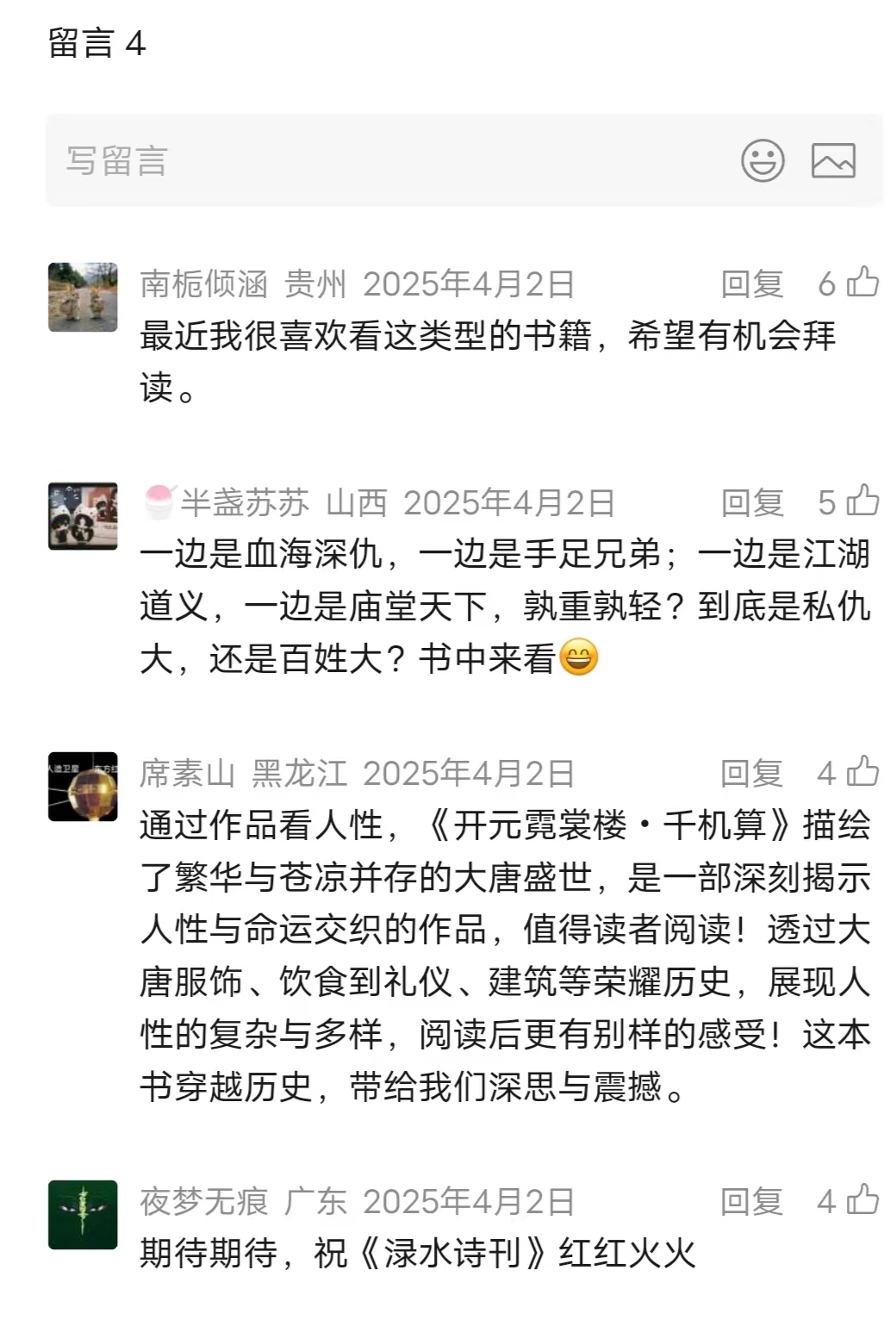
Task: Like 南栀倾涵's comment
Action: (862, 282)
